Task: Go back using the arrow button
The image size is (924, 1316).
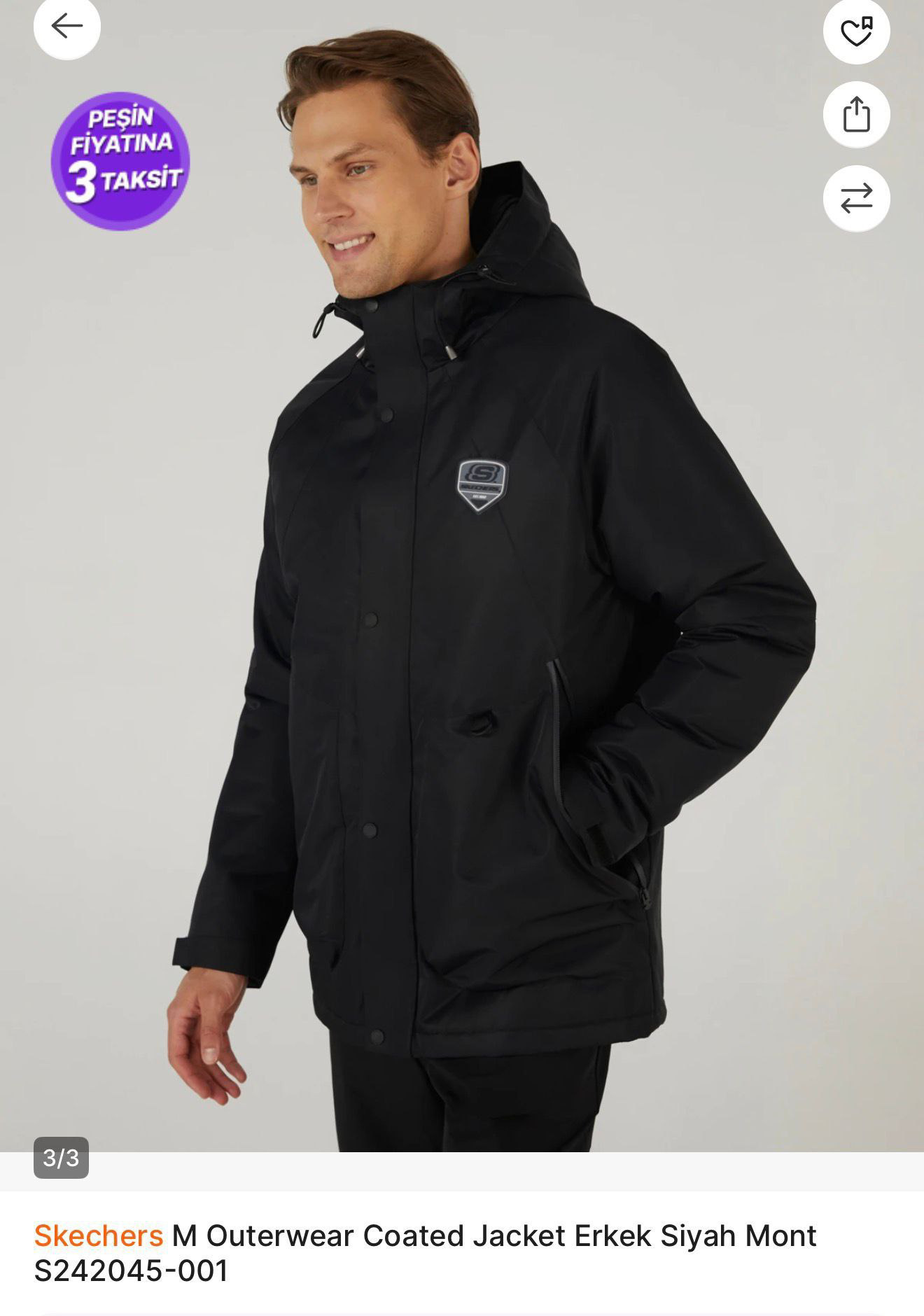Action: click(66, 27)
